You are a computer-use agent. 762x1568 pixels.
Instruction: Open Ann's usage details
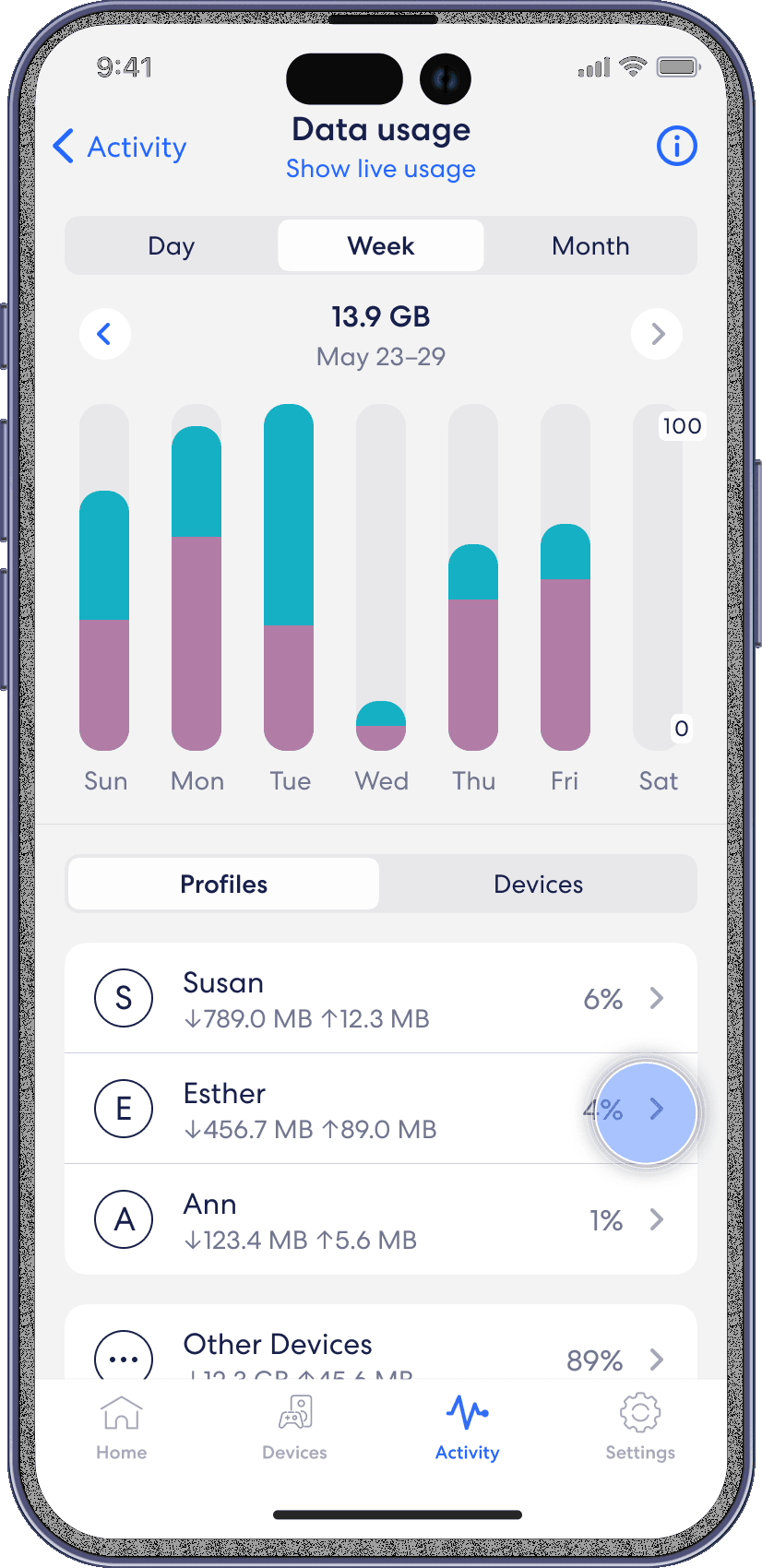[380, 1220]
